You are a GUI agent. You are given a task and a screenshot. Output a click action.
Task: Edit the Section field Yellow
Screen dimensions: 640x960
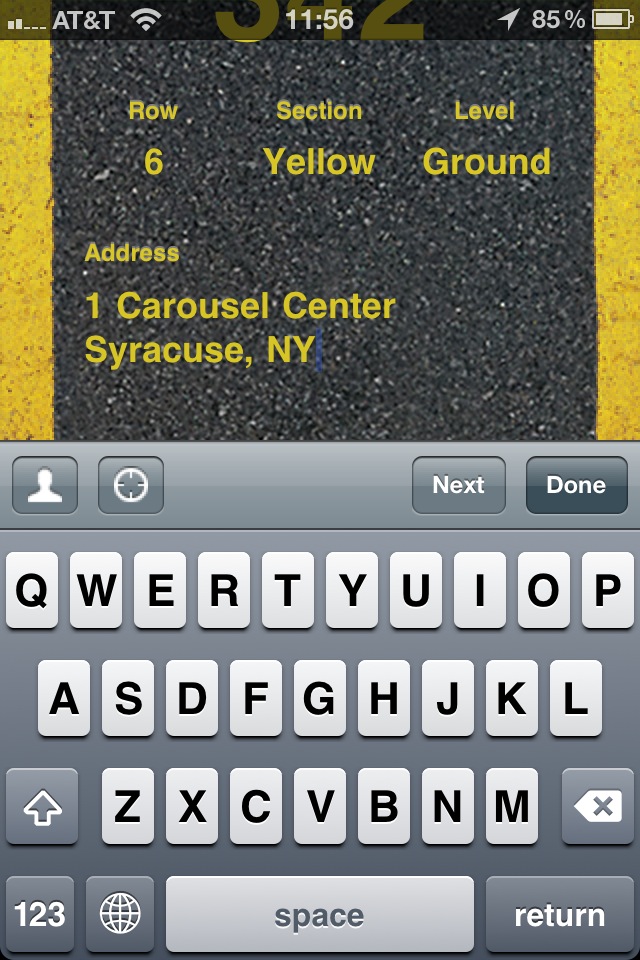point(319,162)
